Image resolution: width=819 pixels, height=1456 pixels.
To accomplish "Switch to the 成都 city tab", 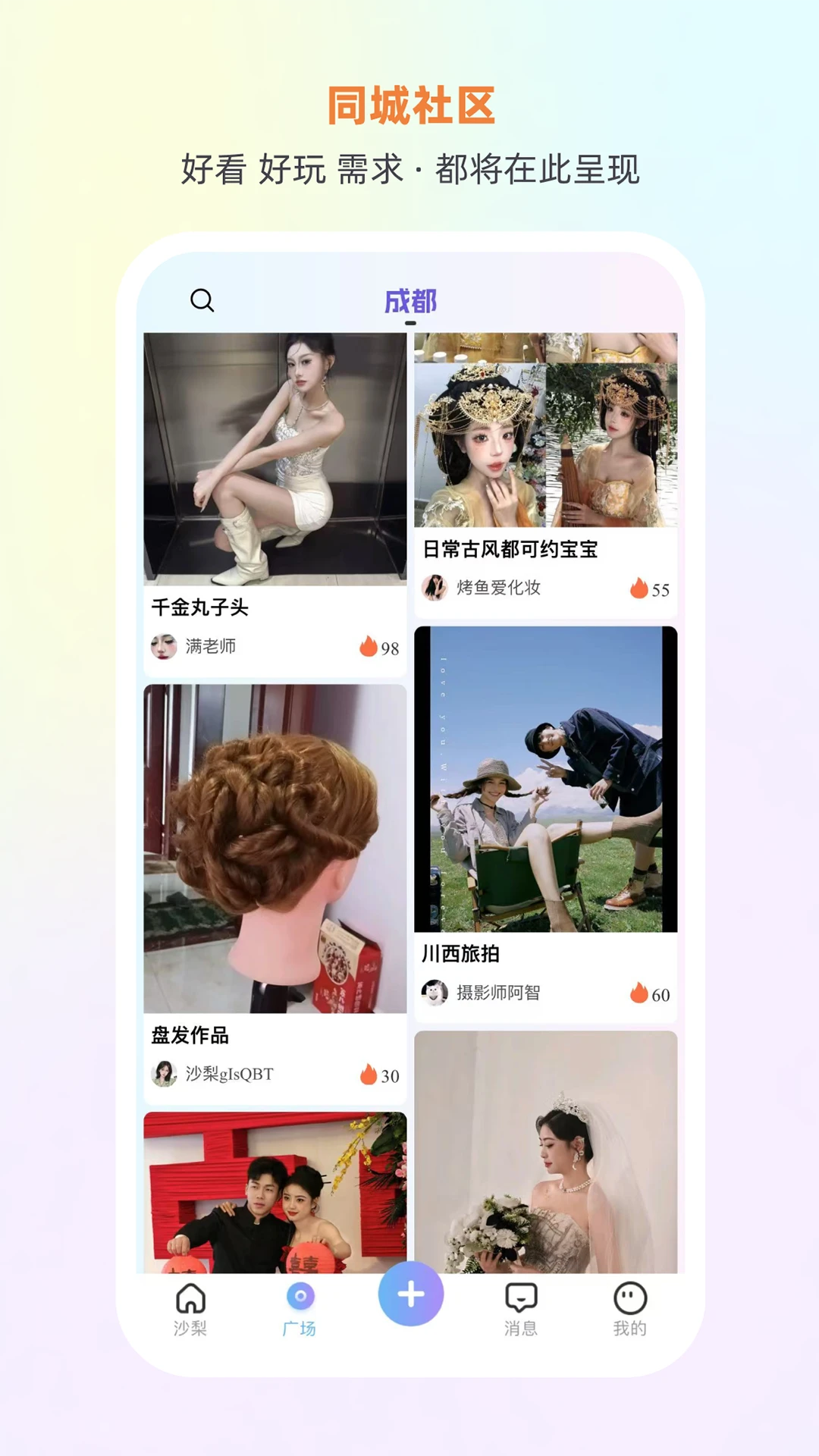I will [x=409, y=301].
